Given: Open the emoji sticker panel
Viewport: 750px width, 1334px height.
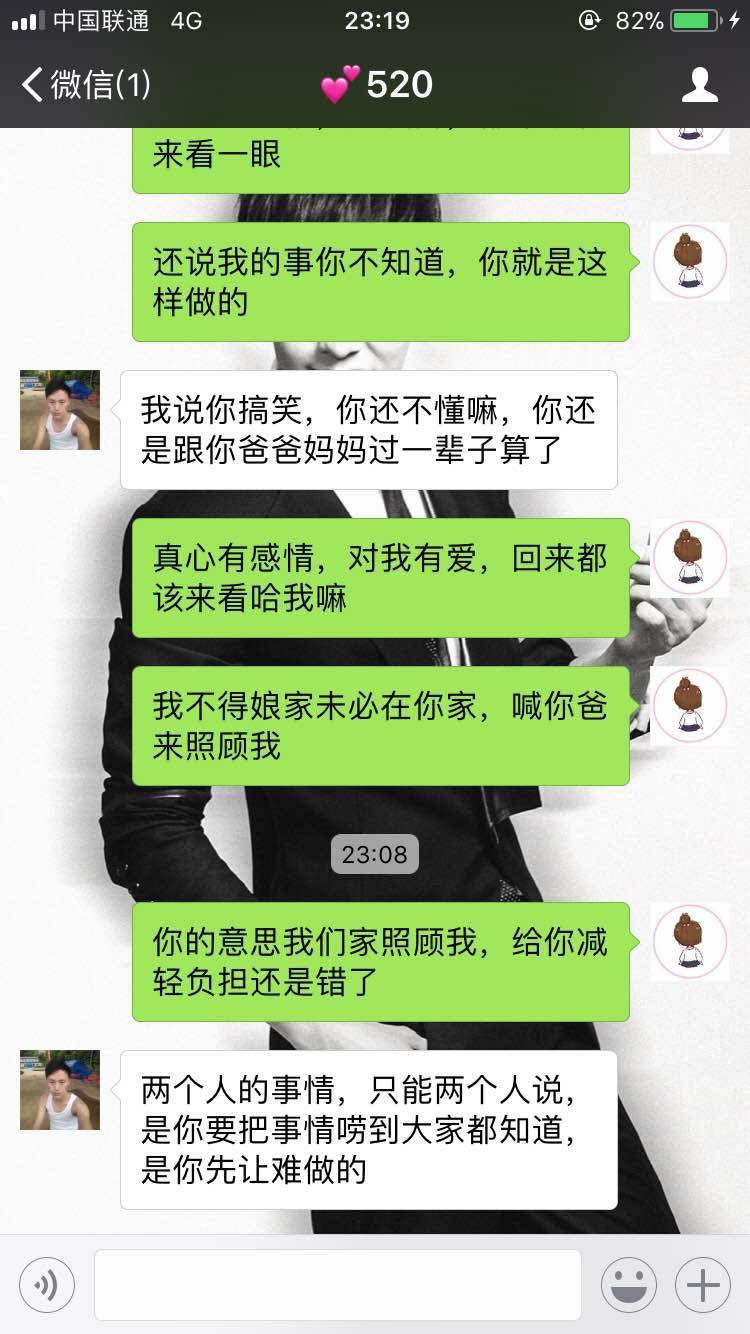Looking at the screenshot, I should 629,1285.
